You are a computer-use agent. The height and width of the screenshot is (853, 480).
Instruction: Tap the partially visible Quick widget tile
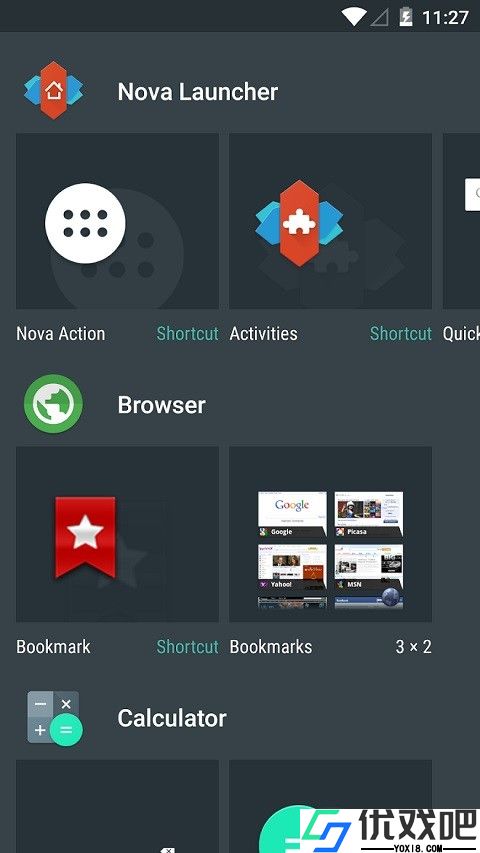[461, 221]
